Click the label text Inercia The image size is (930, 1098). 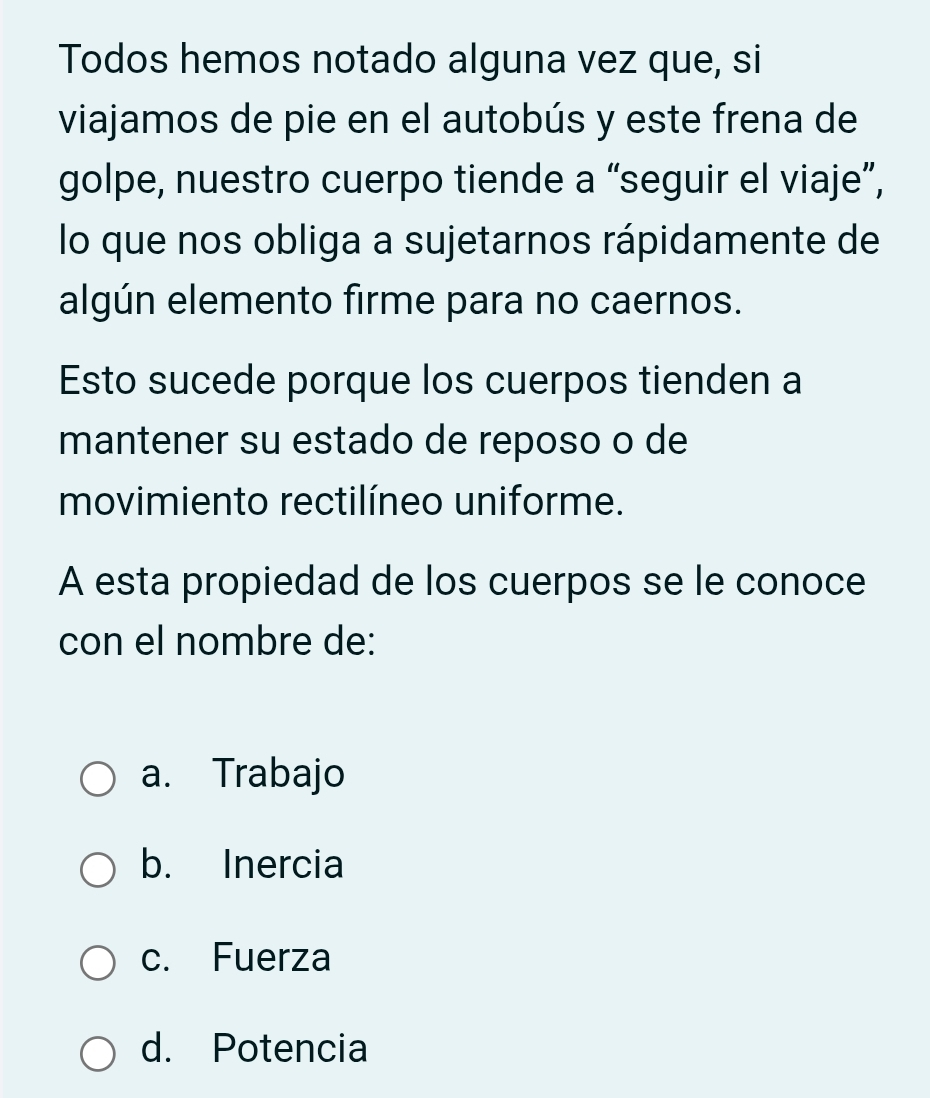tap(283, 865)
